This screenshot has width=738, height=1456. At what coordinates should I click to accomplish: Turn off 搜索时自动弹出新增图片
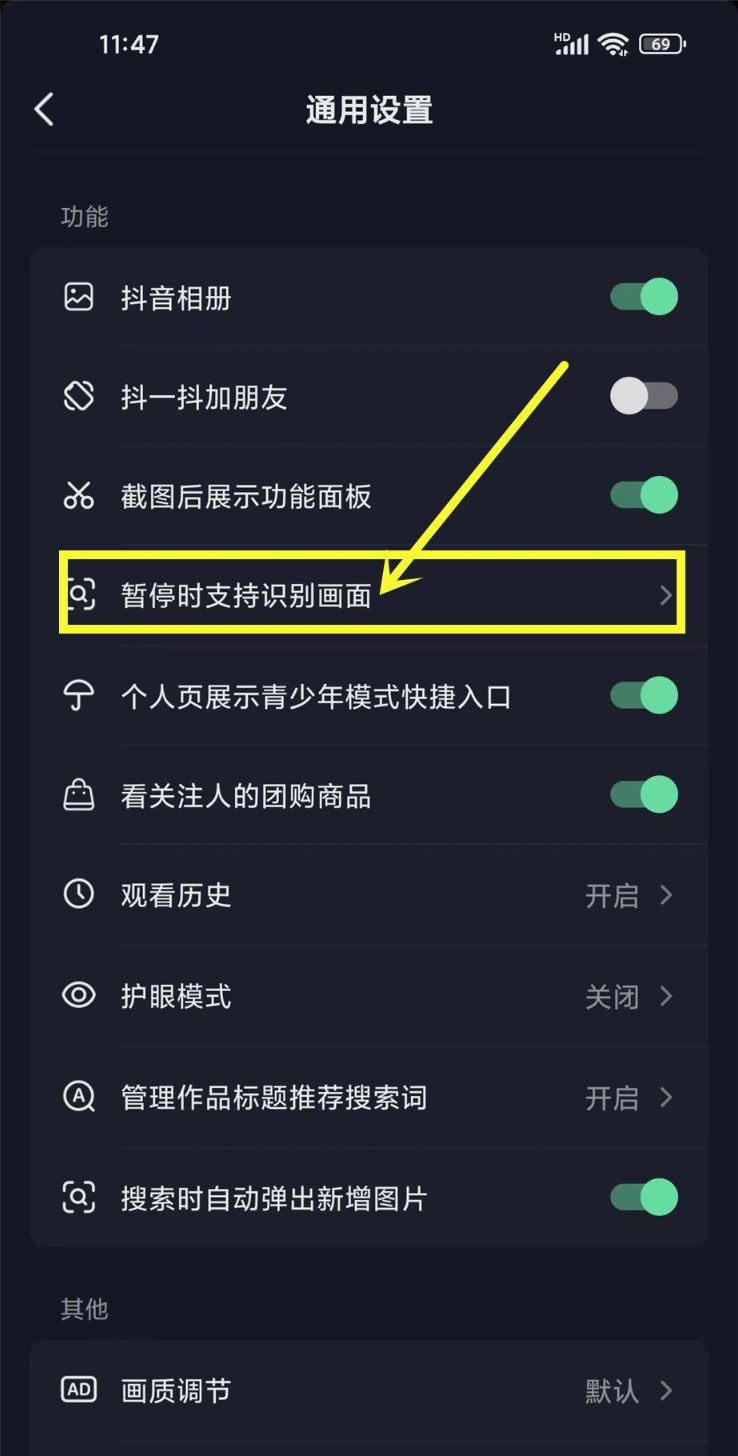644,1197
